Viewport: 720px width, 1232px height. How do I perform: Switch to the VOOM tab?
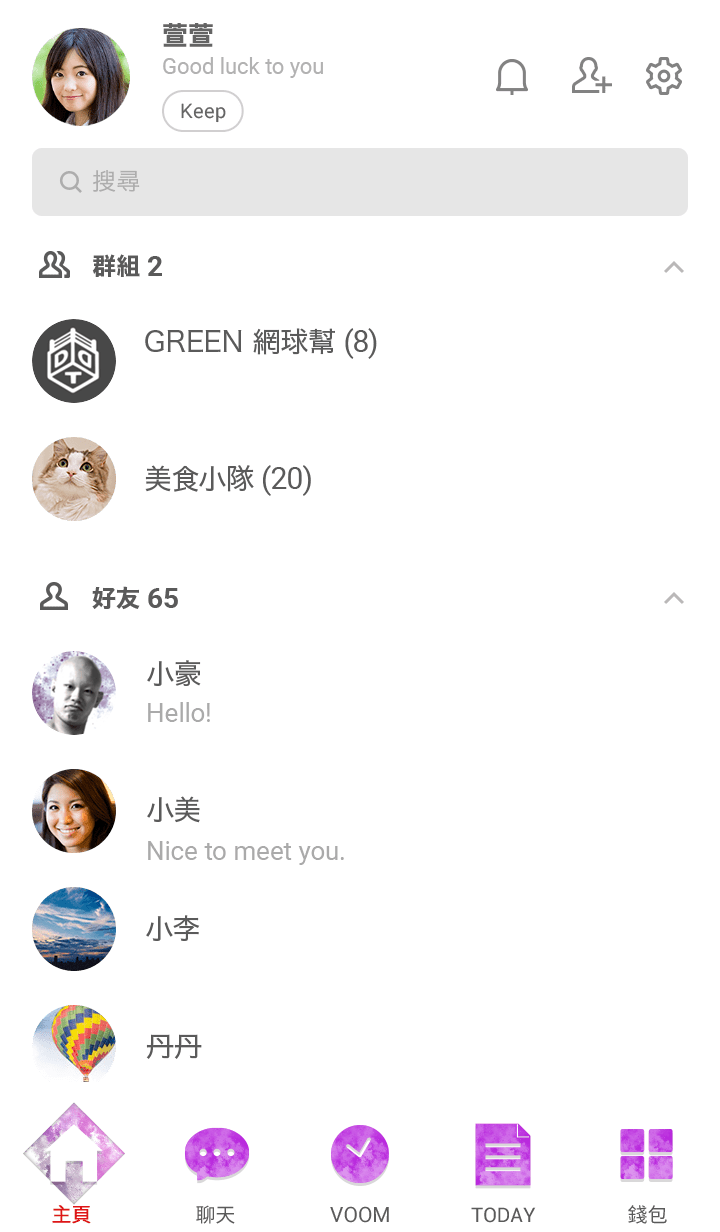click(x=360, y=1168)
